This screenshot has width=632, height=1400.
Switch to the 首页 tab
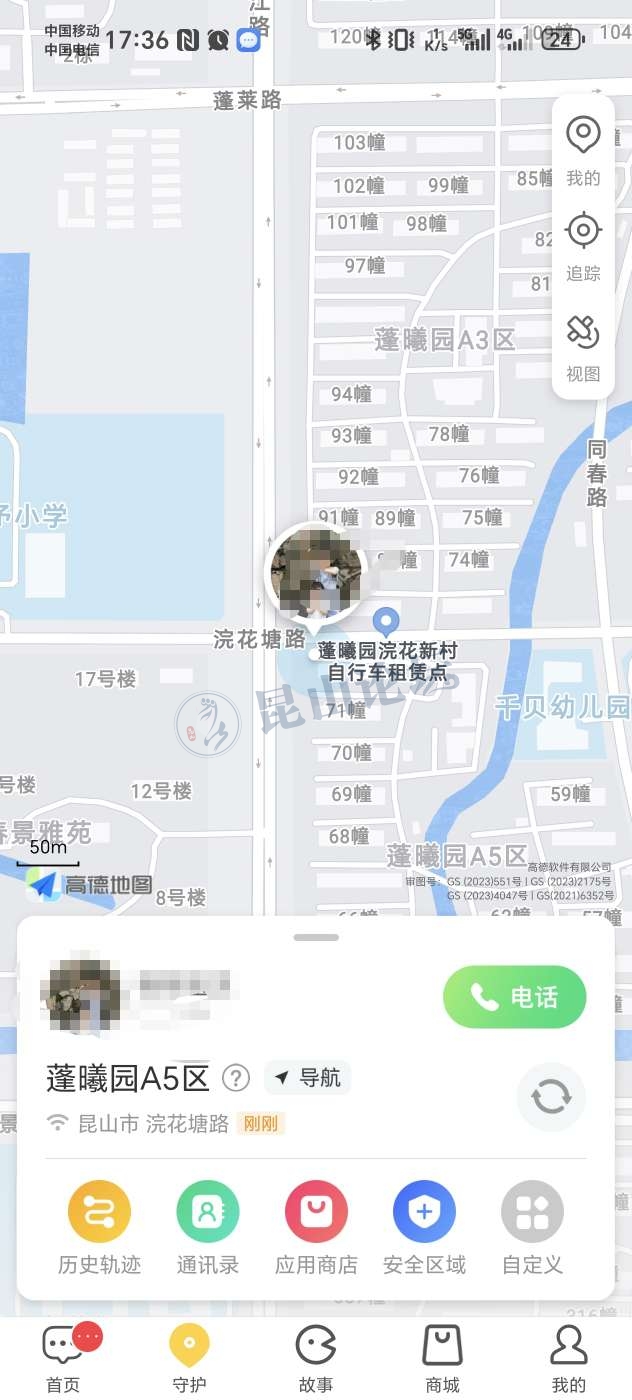[x=63, y=1358]
